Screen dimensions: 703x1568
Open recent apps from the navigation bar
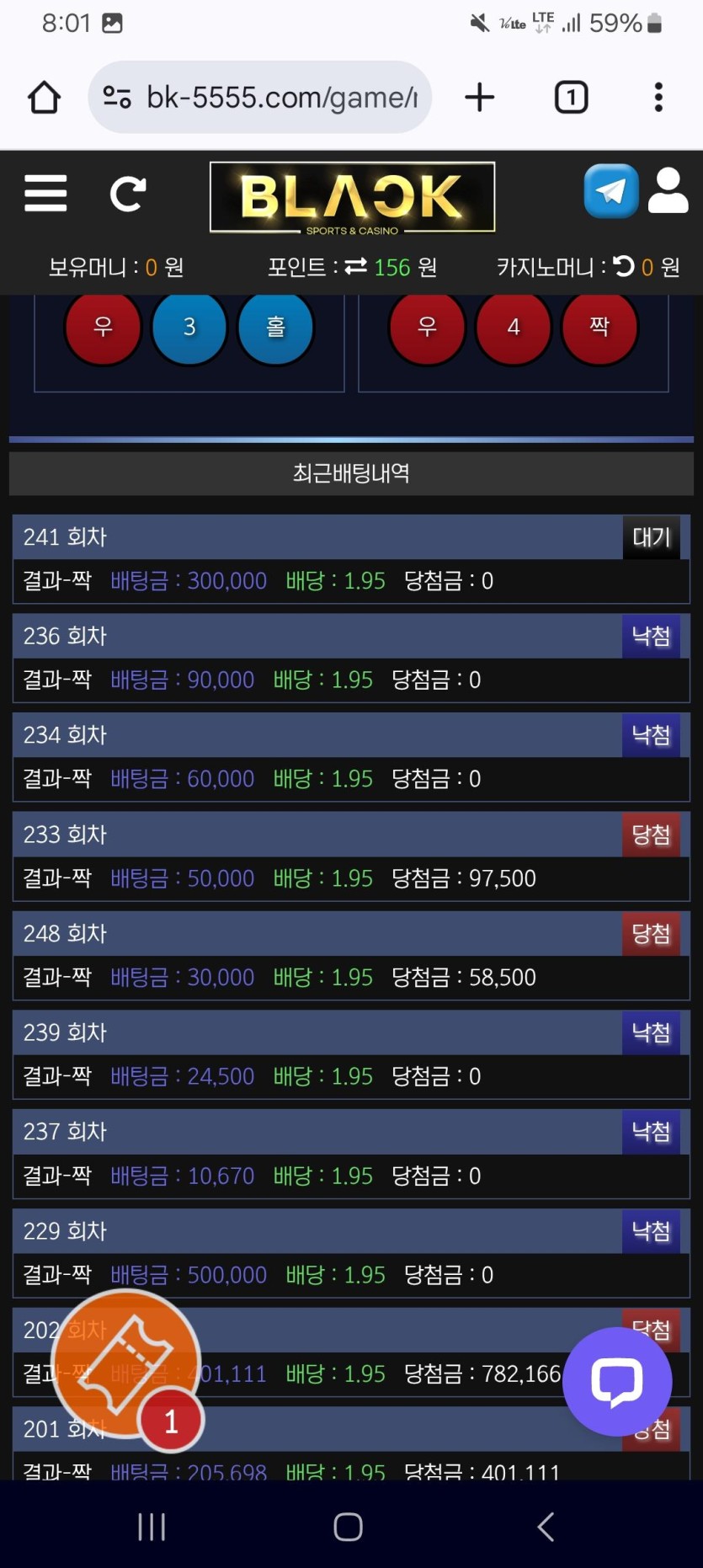(152, 1526)
